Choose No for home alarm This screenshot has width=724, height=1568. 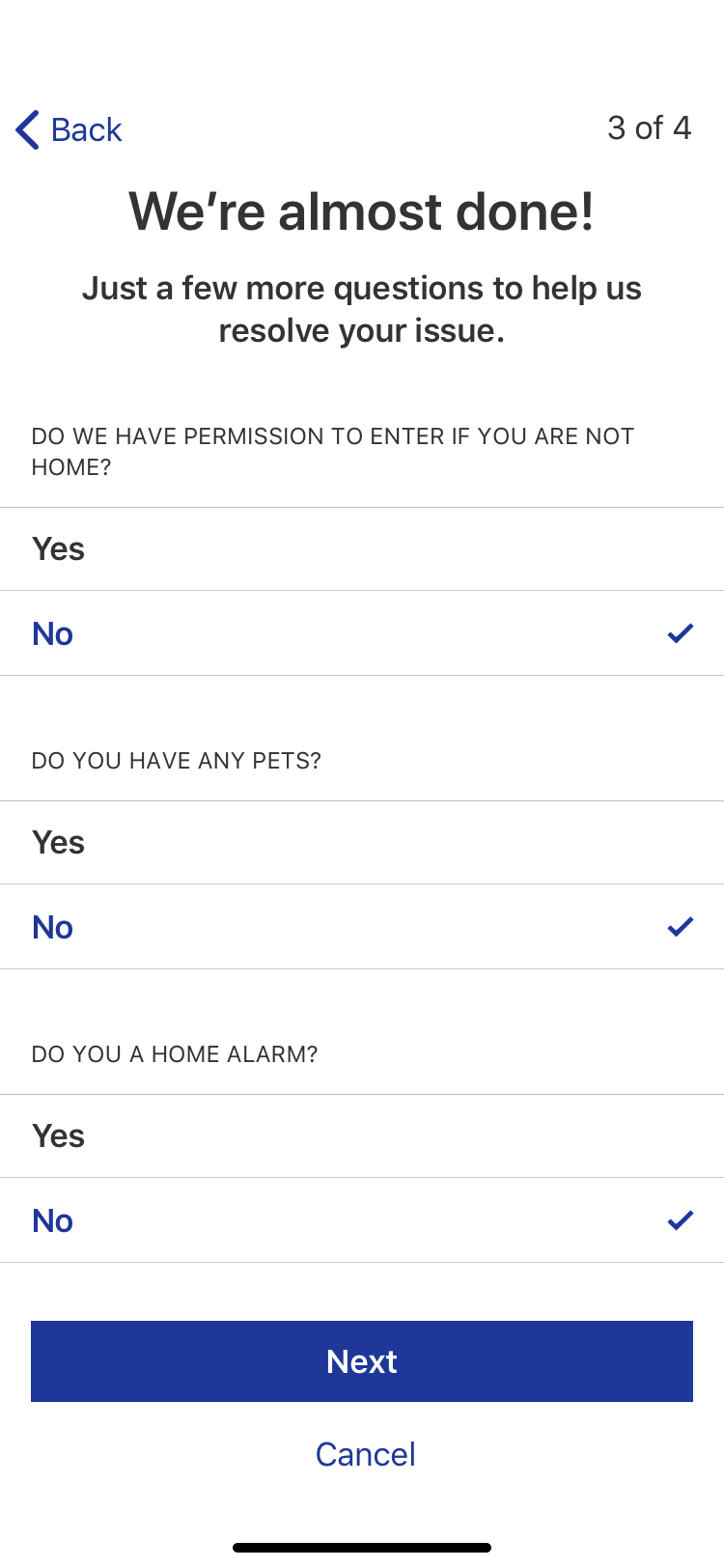361,1220
